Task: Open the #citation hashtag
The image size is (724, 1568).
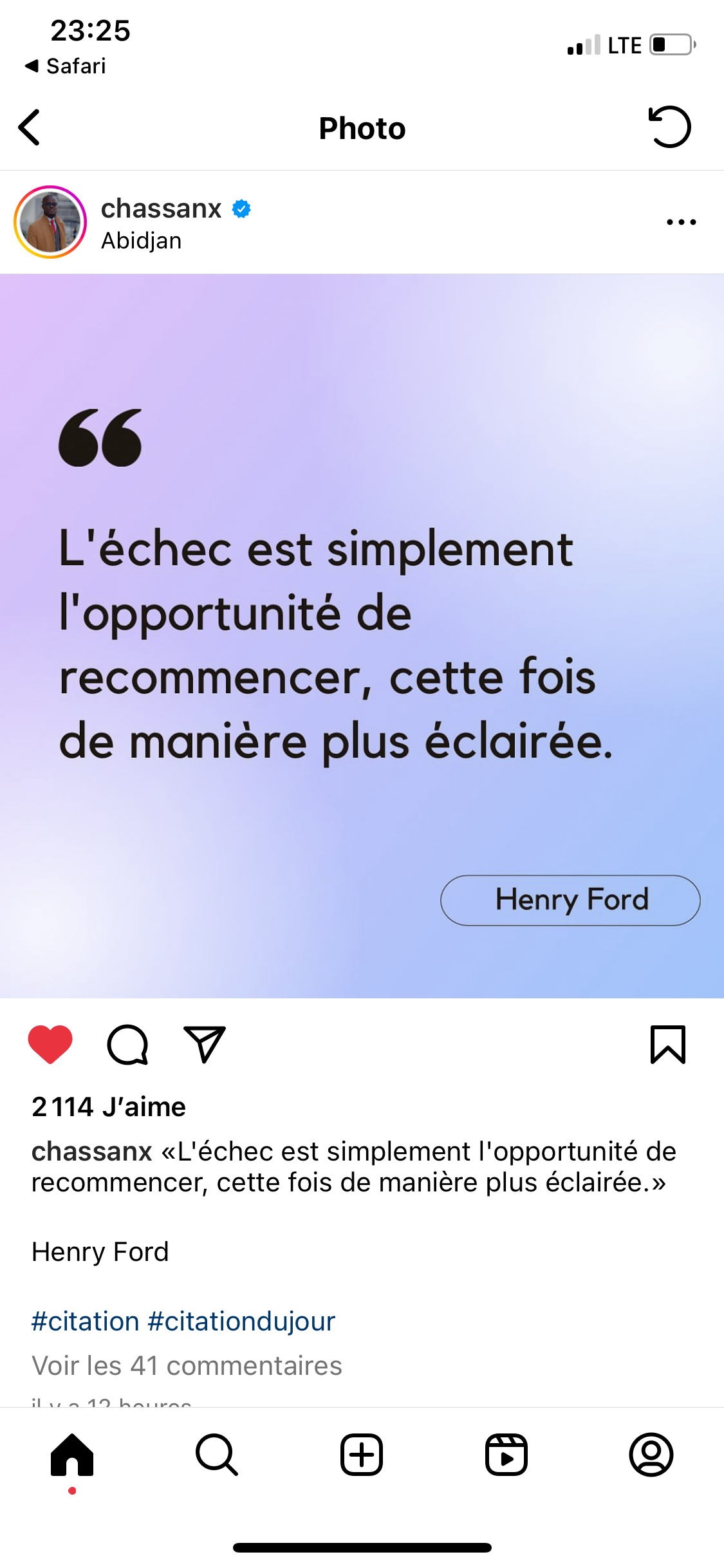Action: 86,1321
